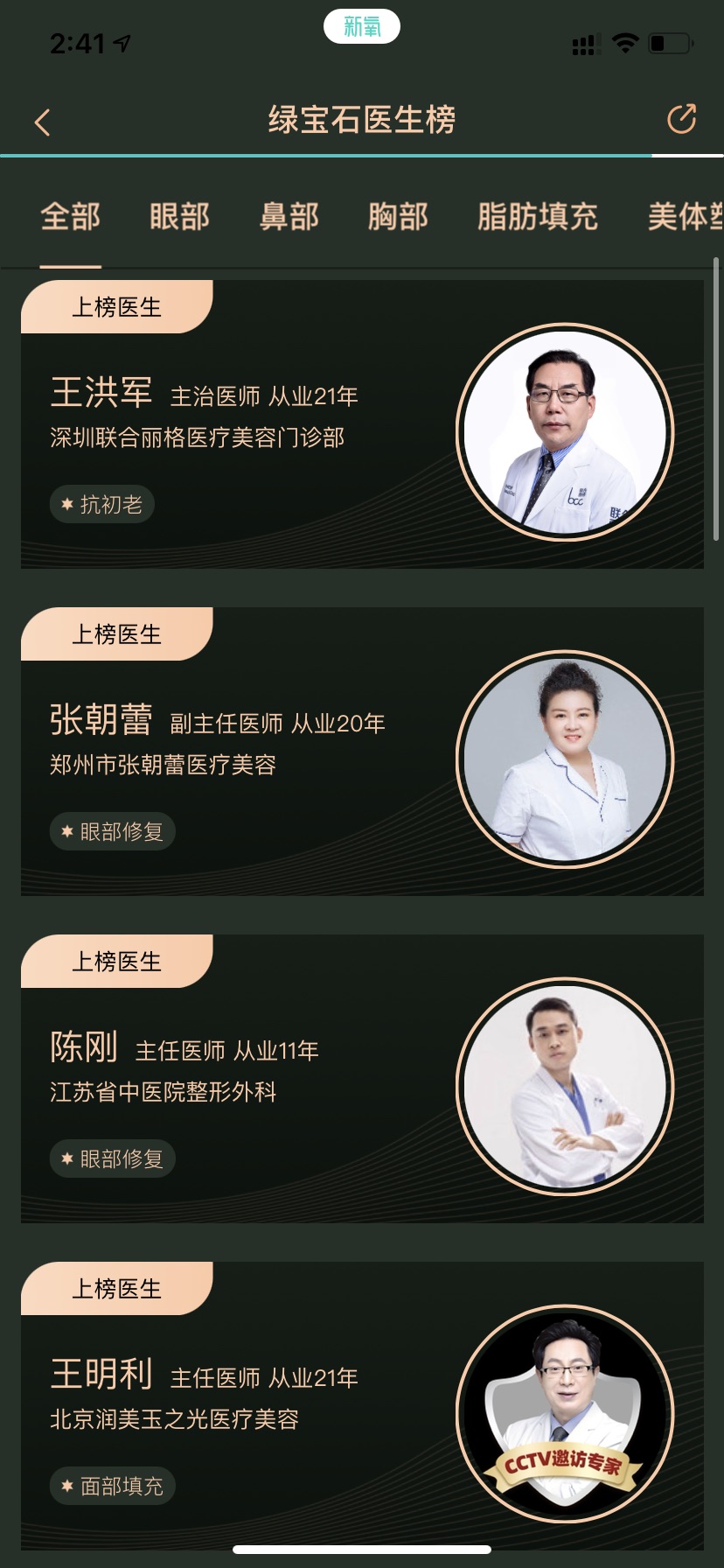Select the 抗初老 specialty tag
The width and height of the screenshot is (724, 1568).
tap(101, 504)
